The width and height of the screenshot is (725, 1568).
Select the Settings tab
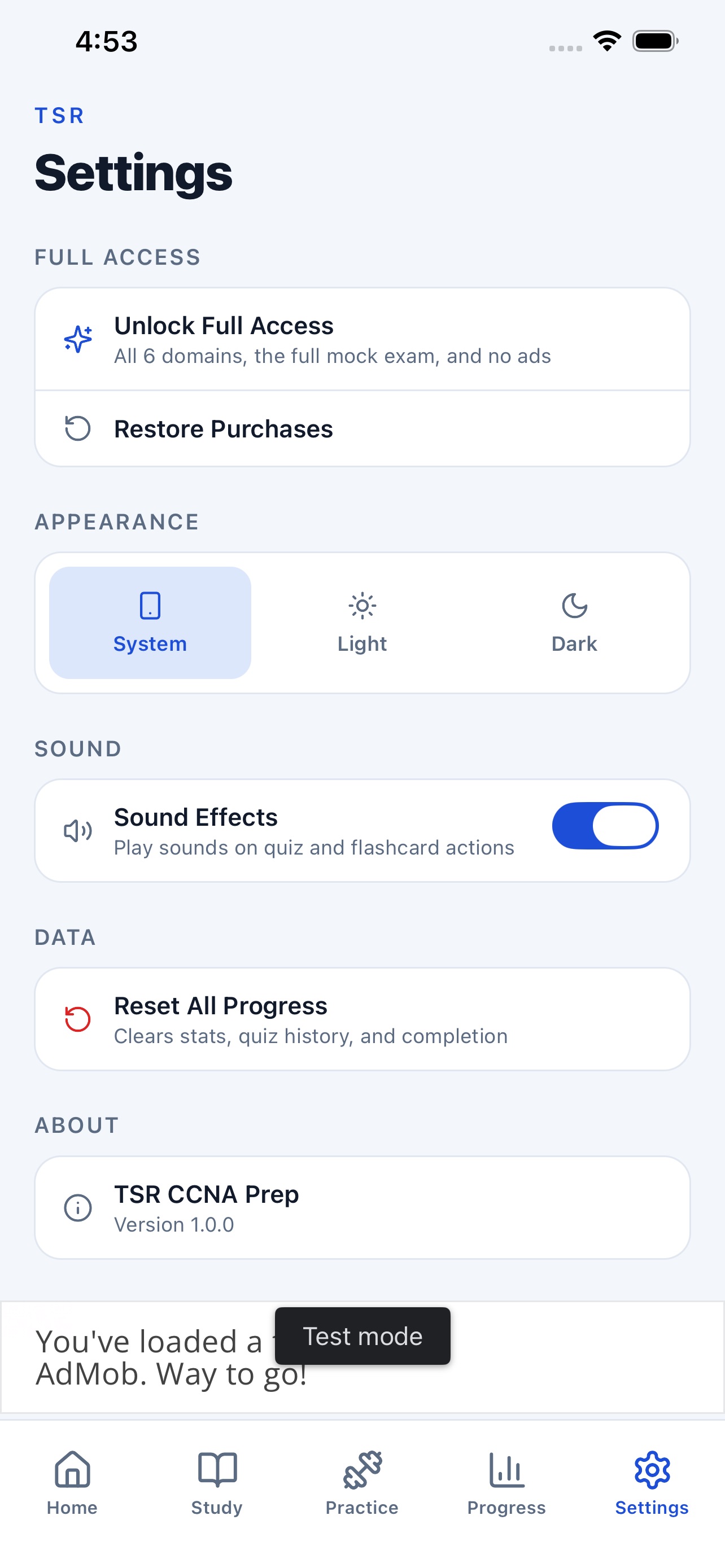pyautogui.click(x=652, y=1483)
